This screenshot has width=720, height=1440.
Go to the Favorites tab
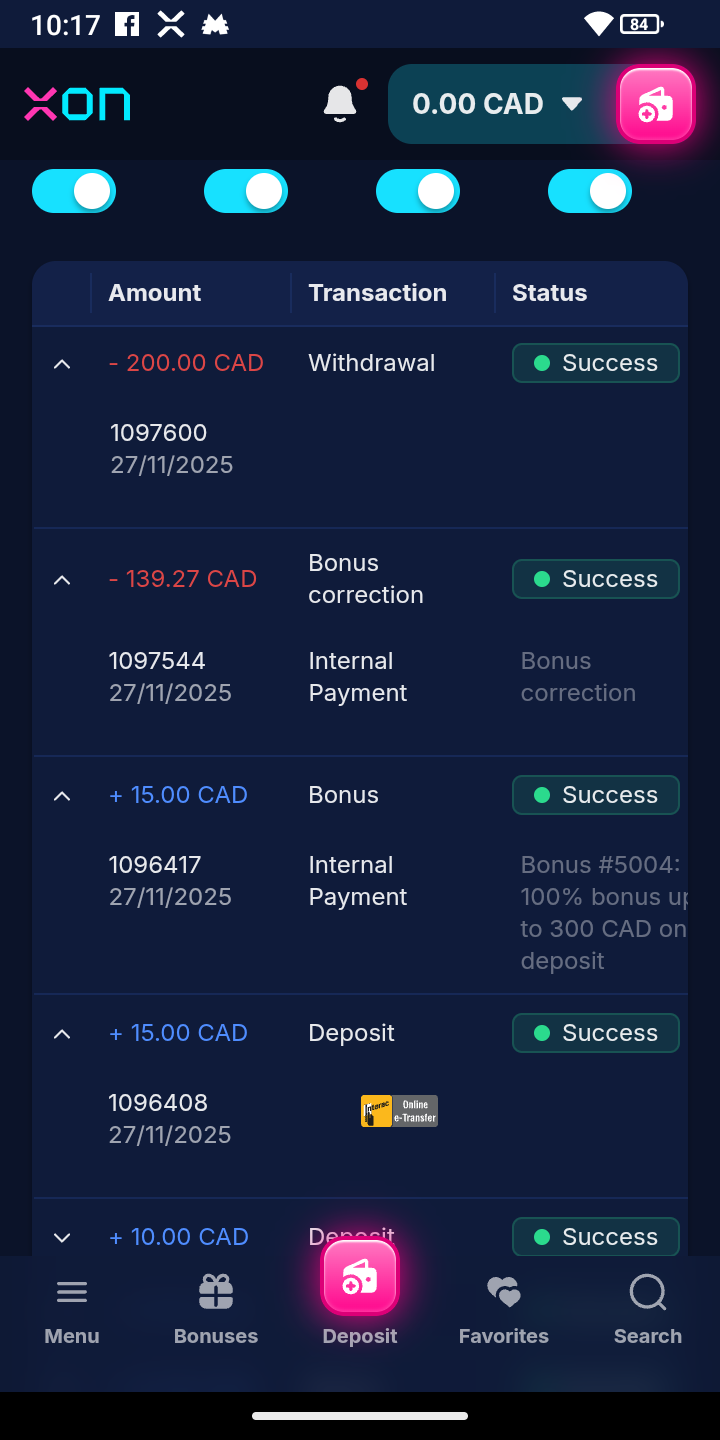[x=504, y=1310]
